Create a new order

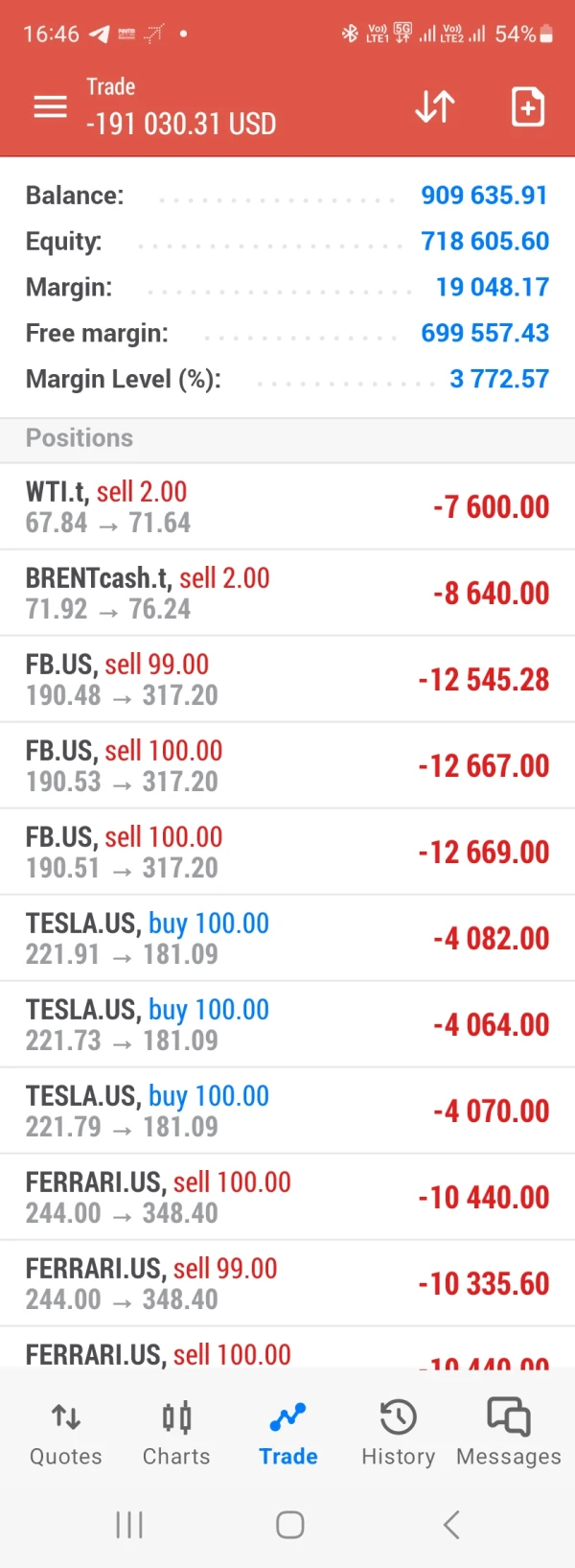tap(527, 106)
